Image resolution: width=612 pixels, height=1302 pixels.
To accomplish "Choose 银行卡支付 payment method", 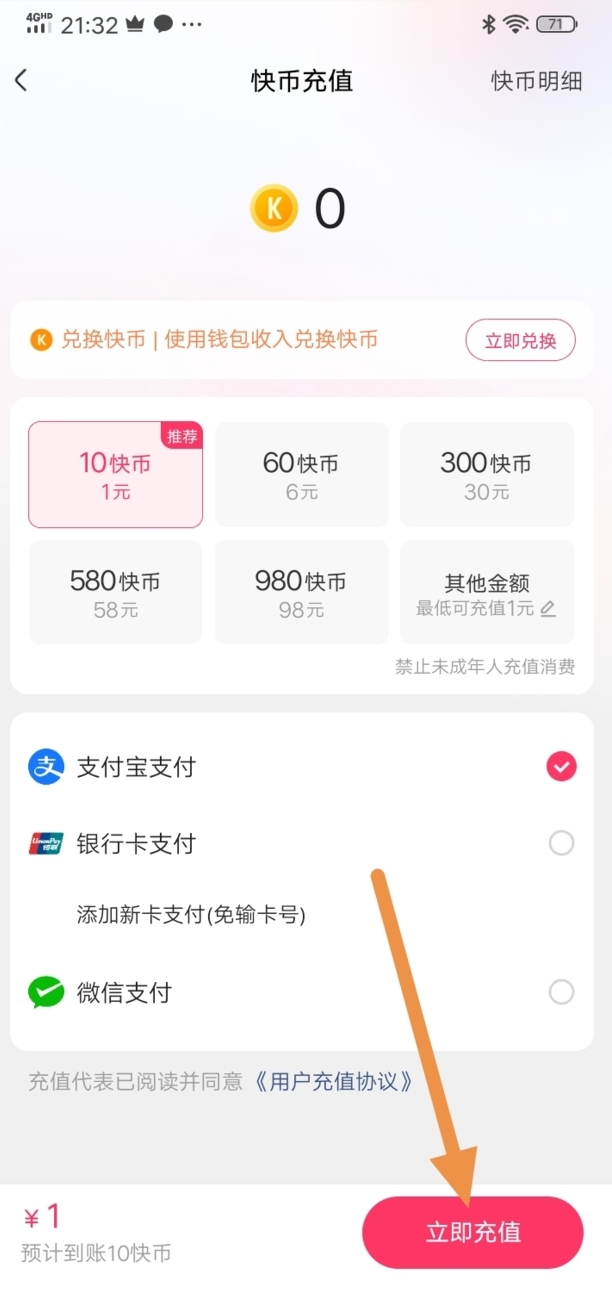I will [x=306, y=844].
